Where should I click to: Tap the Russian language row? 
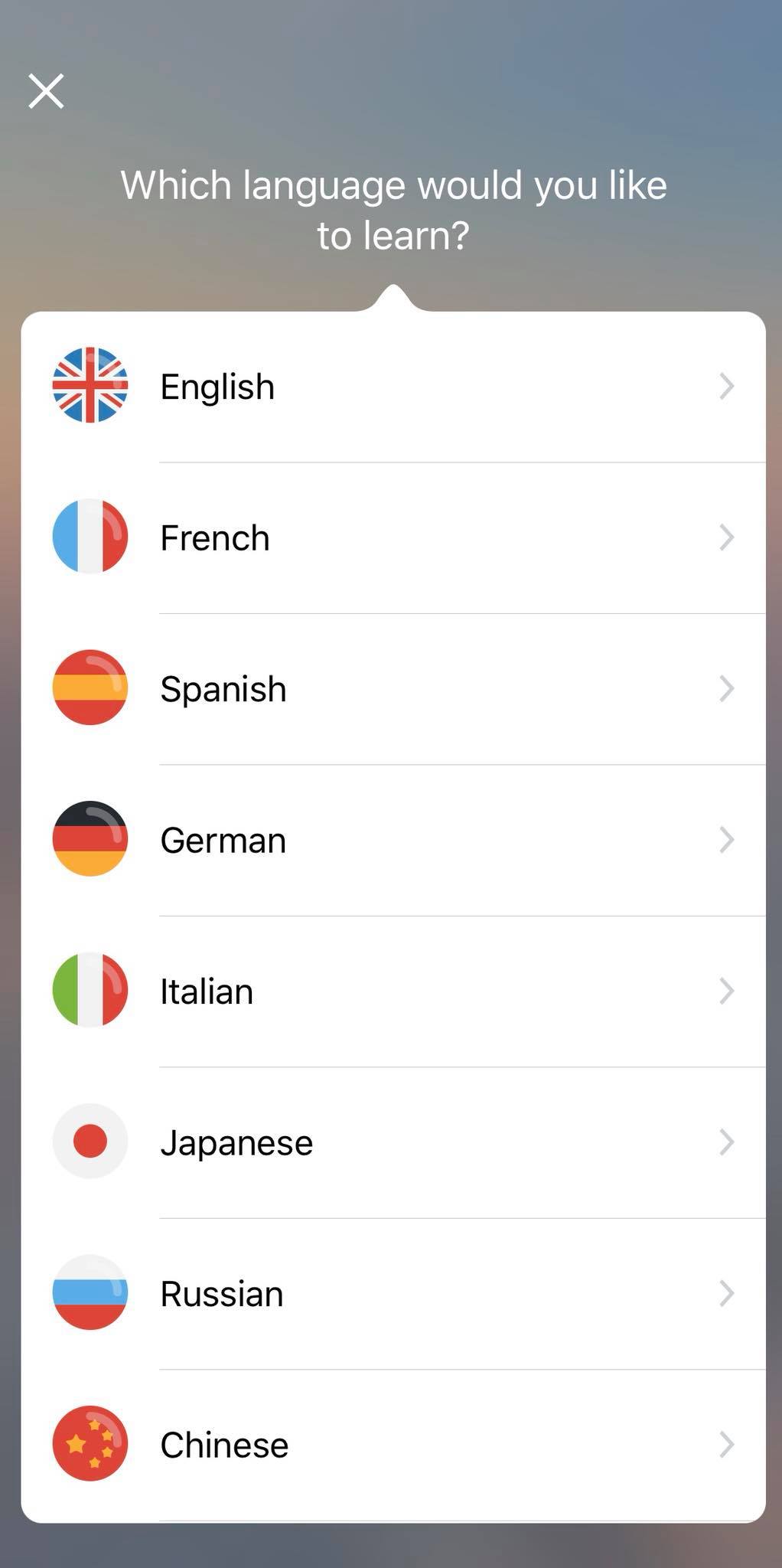point(392,1293)
